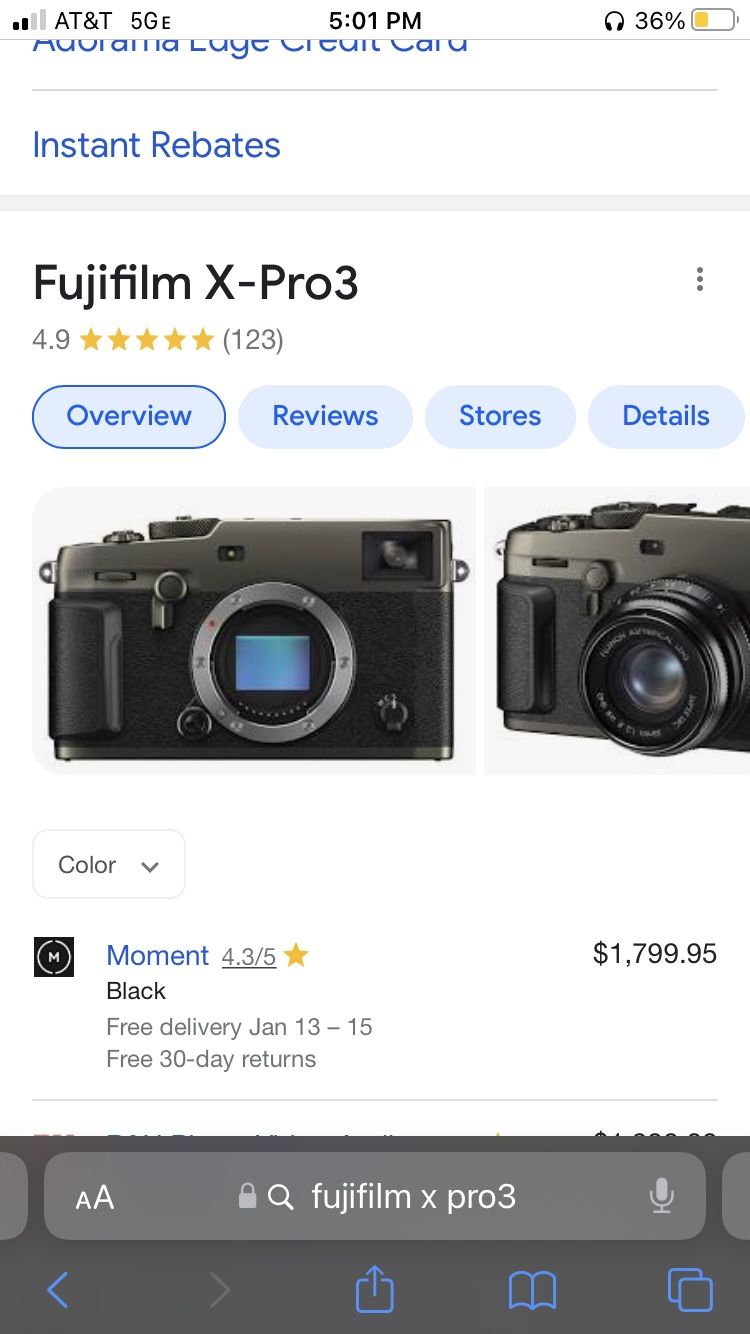The height and width of the screenshot is (1334, 750).
Task: Tap the three-dot options menu for the product
Action: (700, 279)
